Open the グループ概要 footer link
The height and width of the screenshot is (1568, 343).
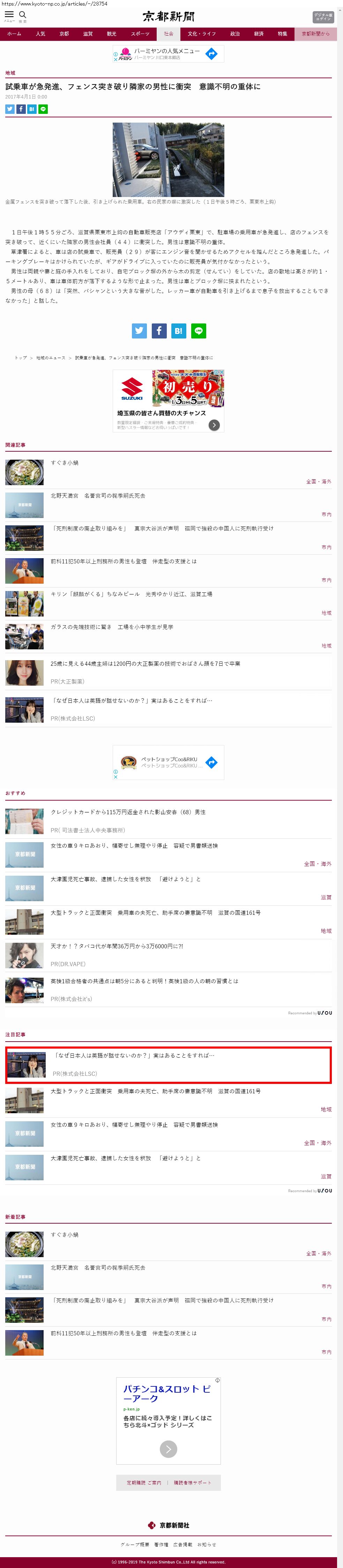(x=134, y=1545)
